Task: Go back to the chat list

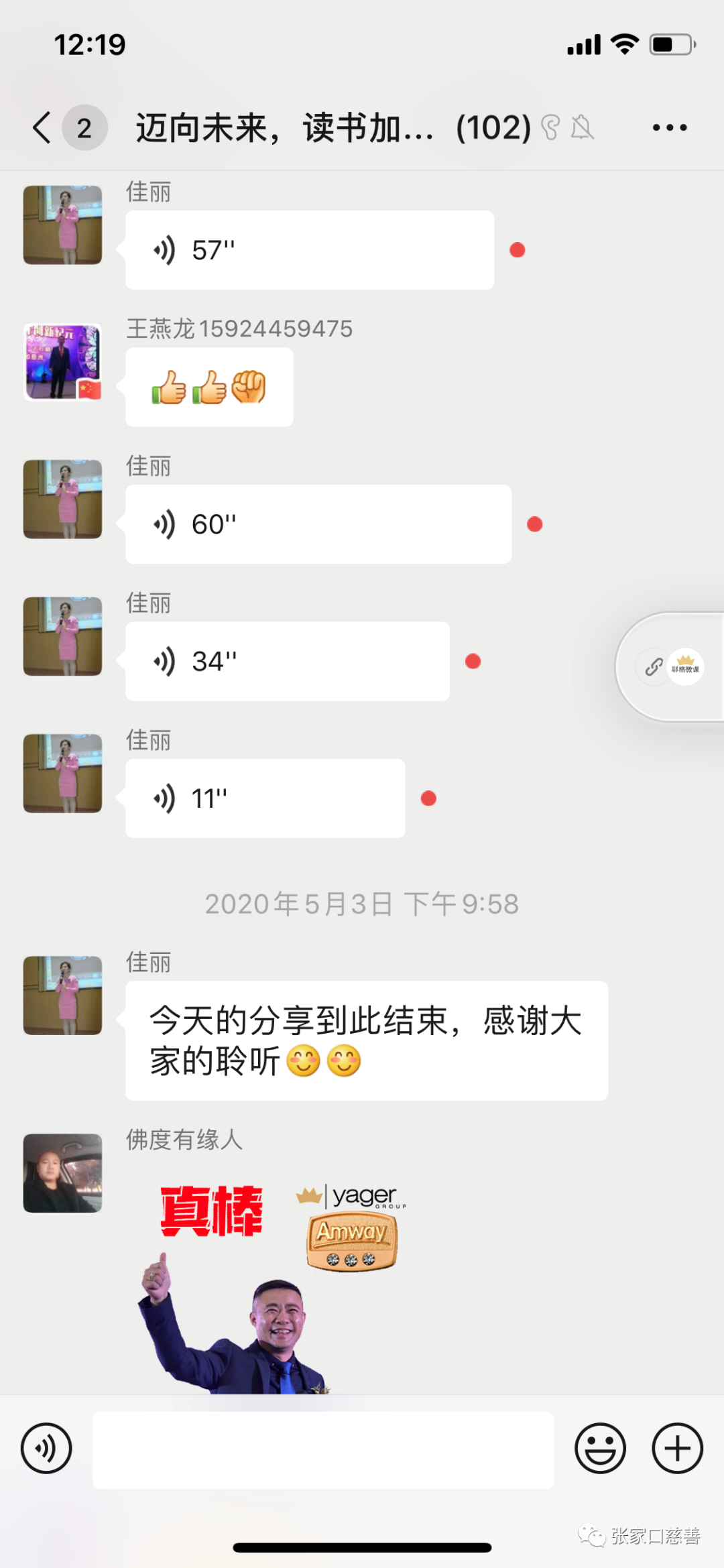Action: click(x=42, y=127)
